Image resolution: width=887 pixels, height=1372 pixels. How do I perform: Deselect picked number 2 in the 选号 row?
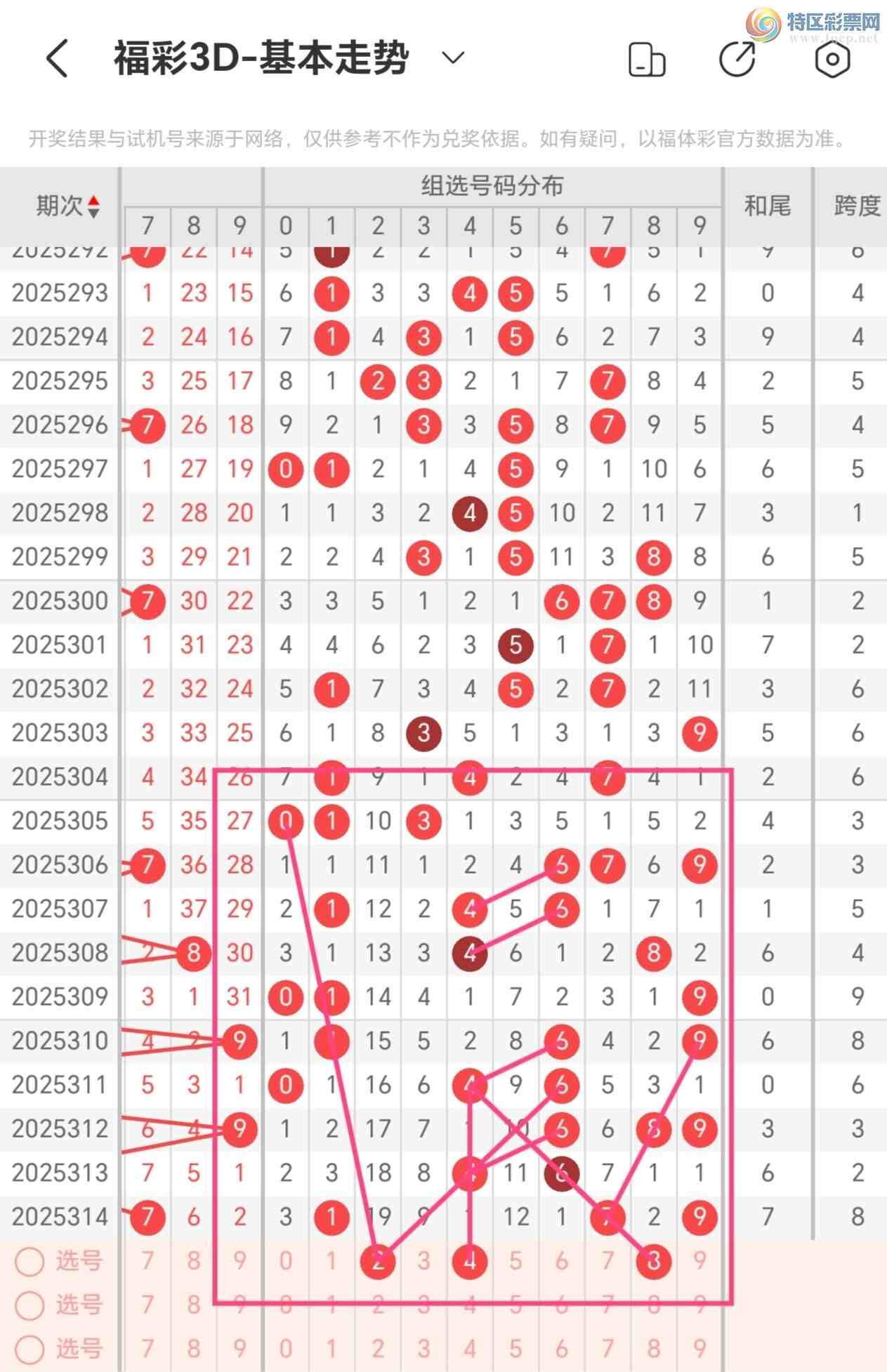coord(378,1260)
